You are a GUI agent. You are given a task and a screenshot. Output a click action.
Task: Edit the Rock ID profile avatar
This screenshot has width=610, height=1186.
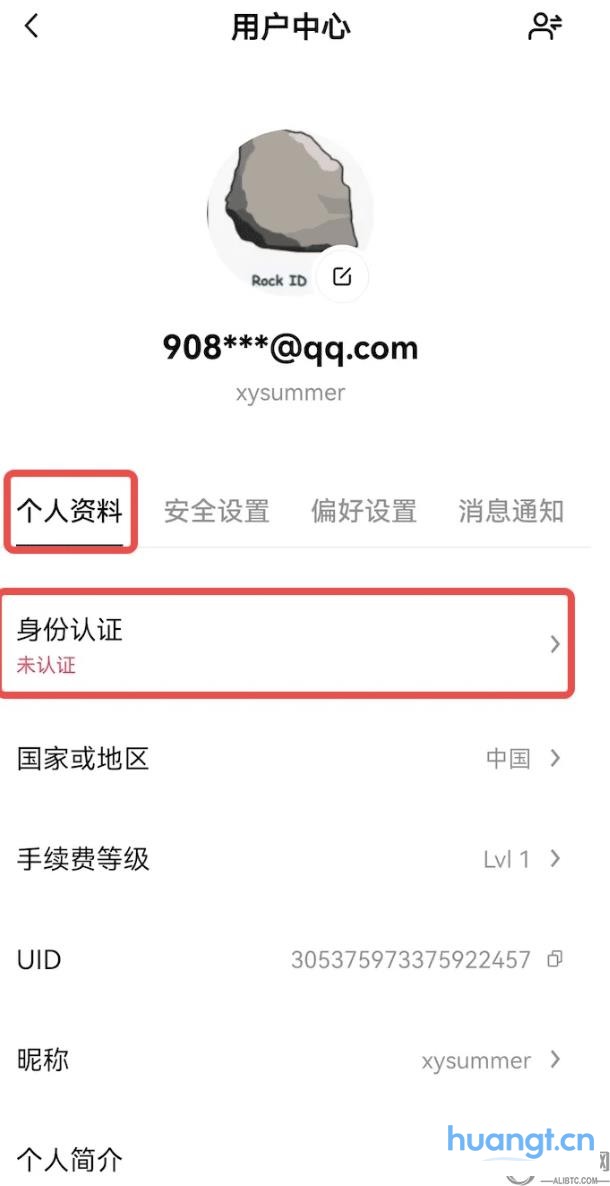(x=342, y=276)
